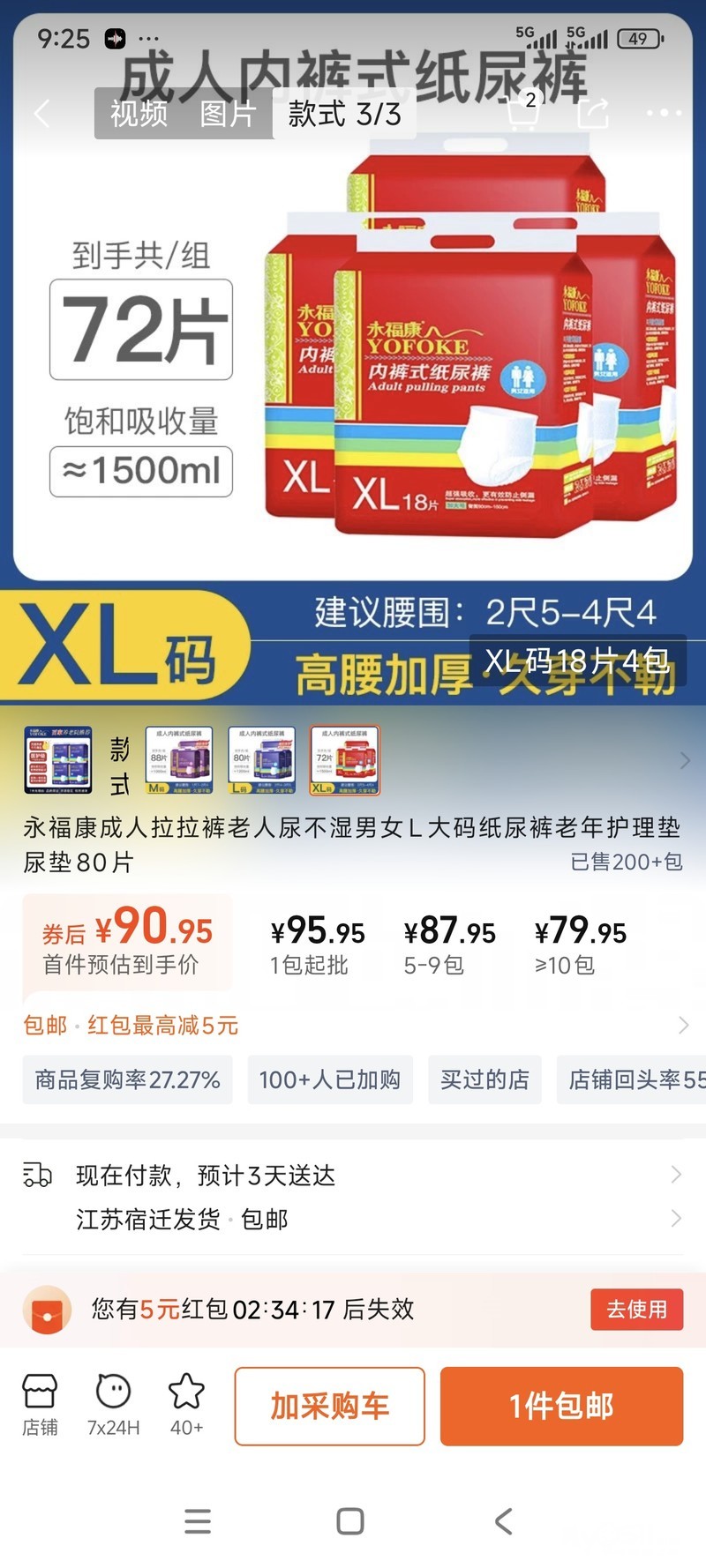The image size is (706, 1568).
Task: Use the 5元 red packet via 去使用
Action: [636, 1309]
